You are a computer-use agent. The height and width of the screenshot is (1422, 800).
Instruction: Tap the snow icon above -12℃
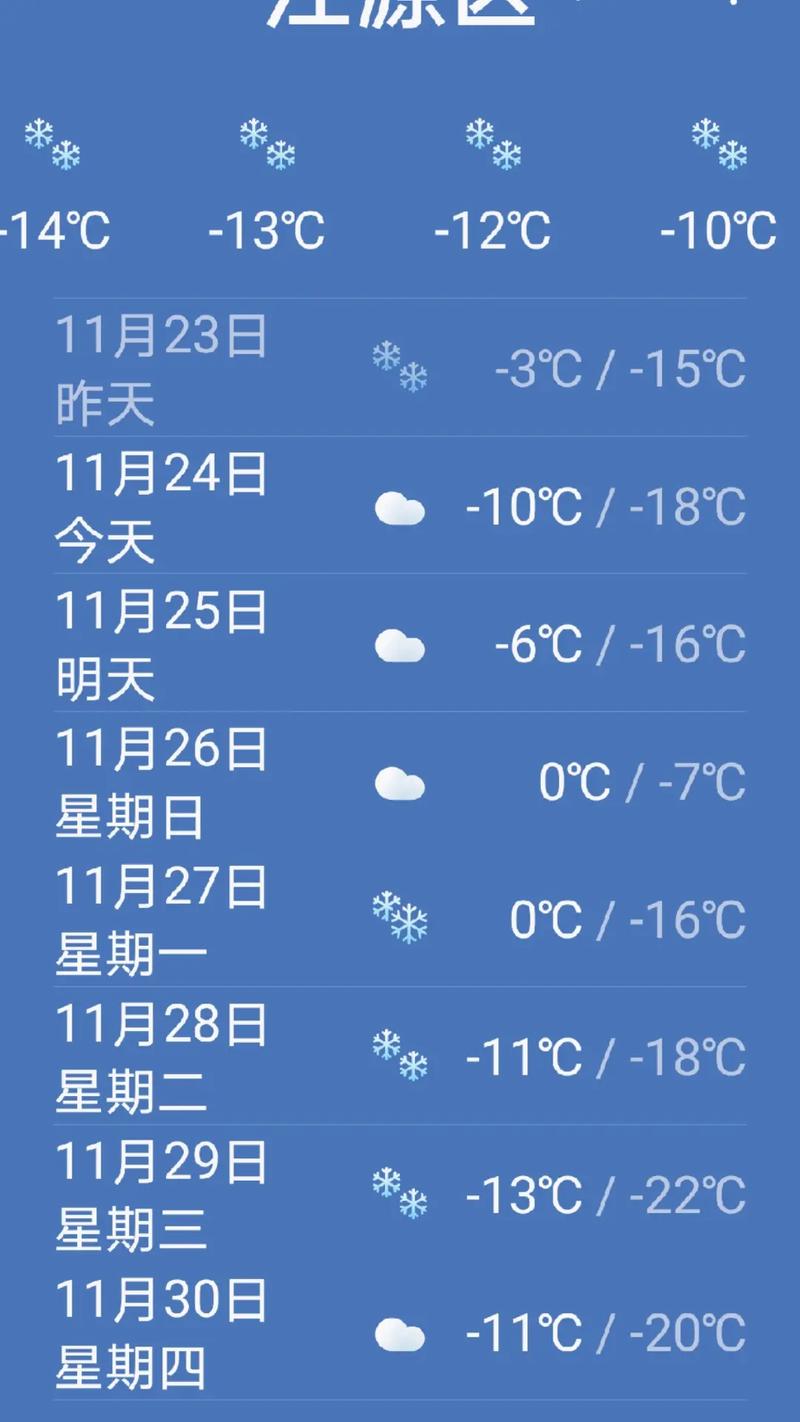pyautogui.click(x=495, y=145)
